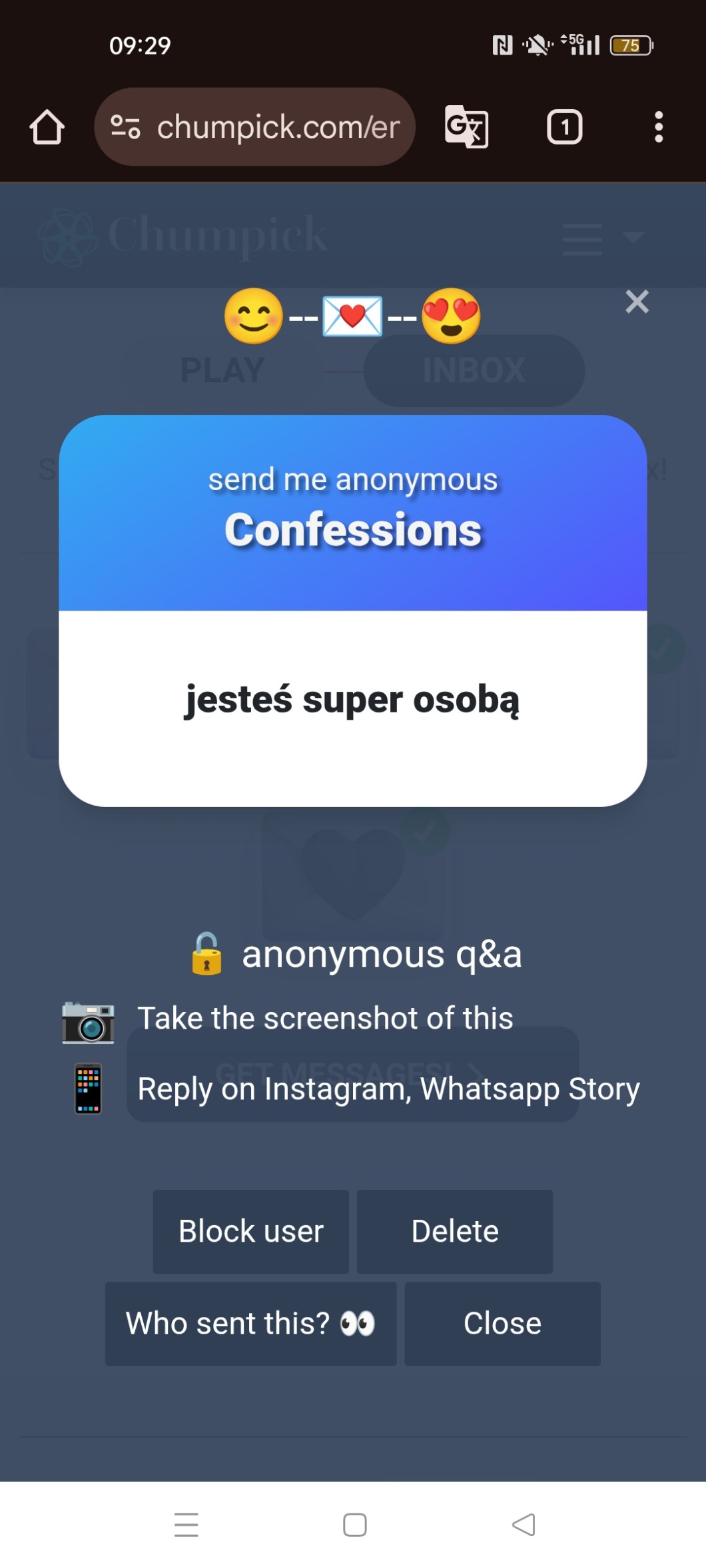Open the browser tab switcher

pyautogui.click(x=564, y=127)
